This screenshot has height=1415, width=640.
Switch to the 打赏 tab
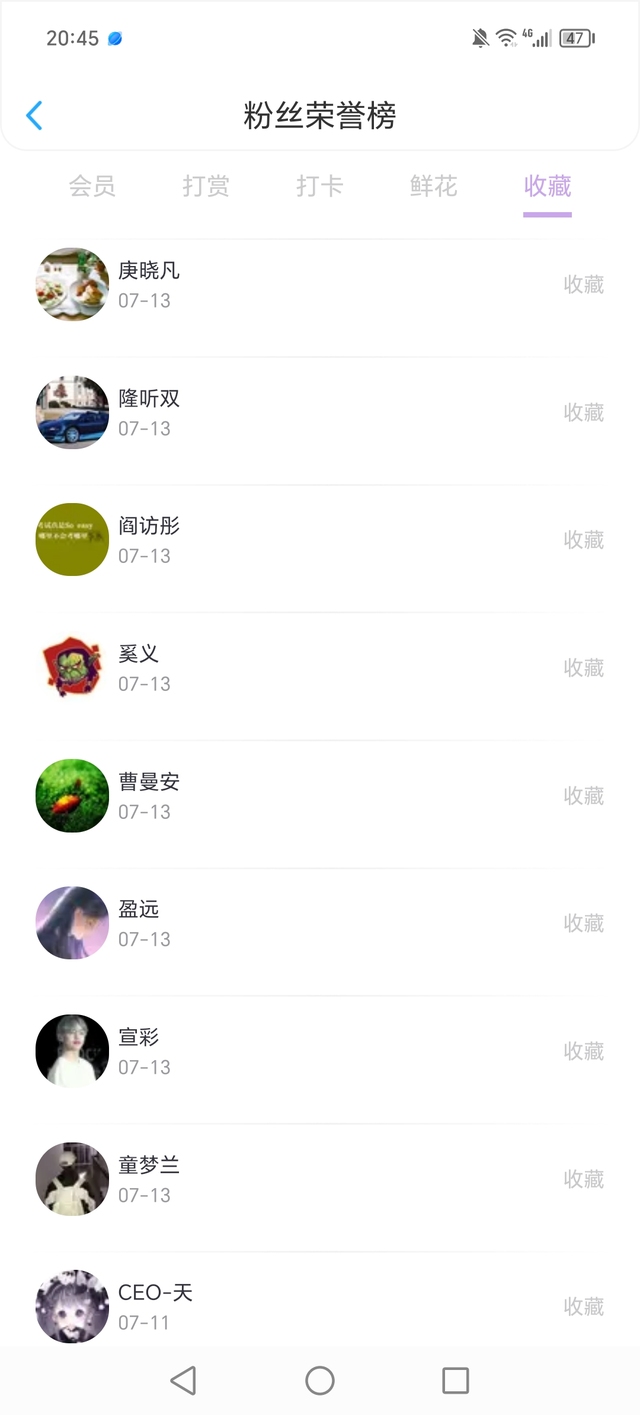[x=206, y=186]
